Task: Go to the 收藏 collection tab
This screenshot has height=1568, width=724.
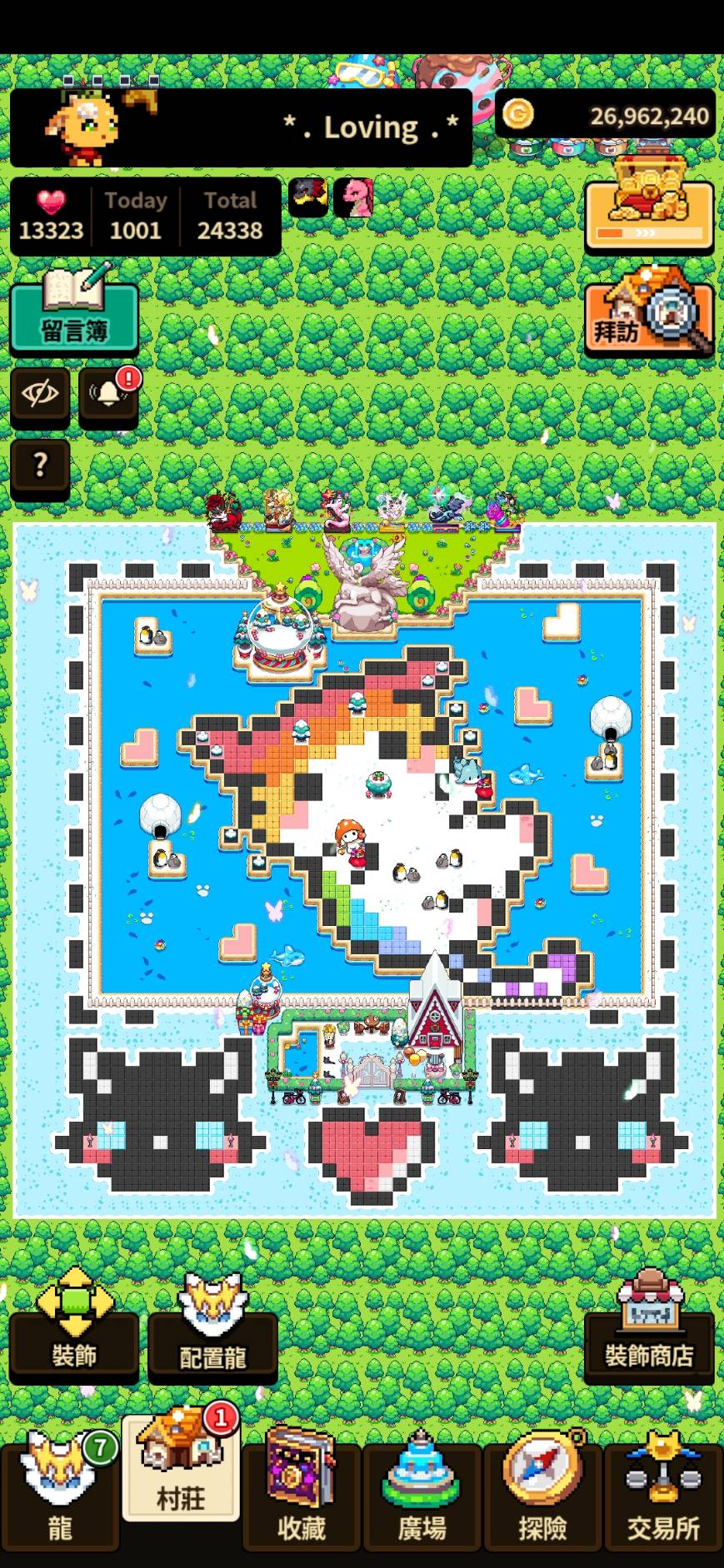Action: click(x=302, y=1496)
